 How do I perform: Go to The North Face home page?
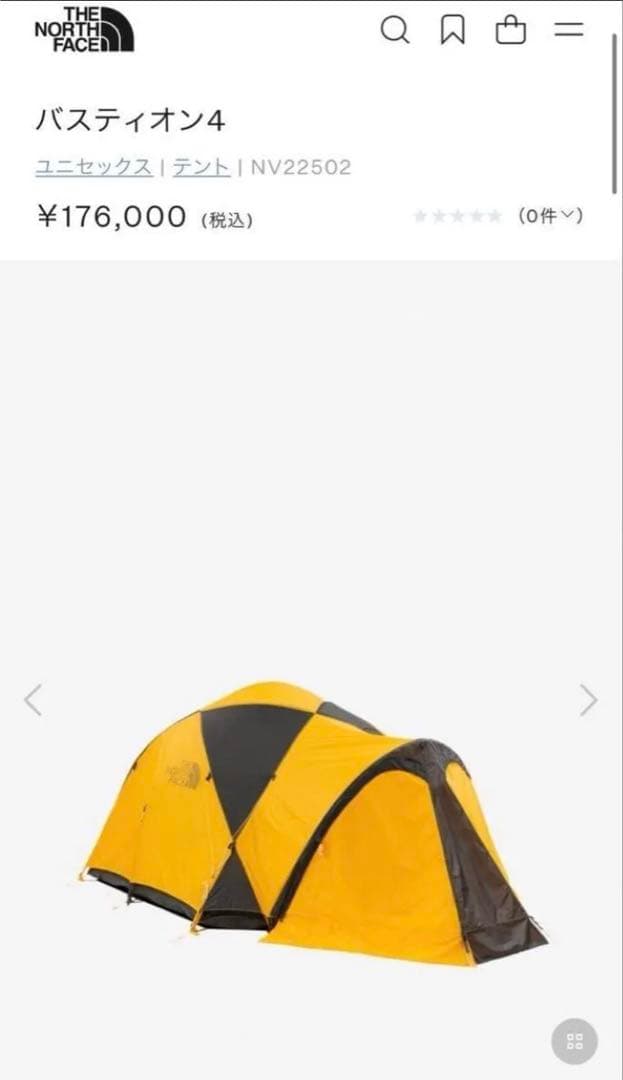pyautogui.click(x=84, y=29)
